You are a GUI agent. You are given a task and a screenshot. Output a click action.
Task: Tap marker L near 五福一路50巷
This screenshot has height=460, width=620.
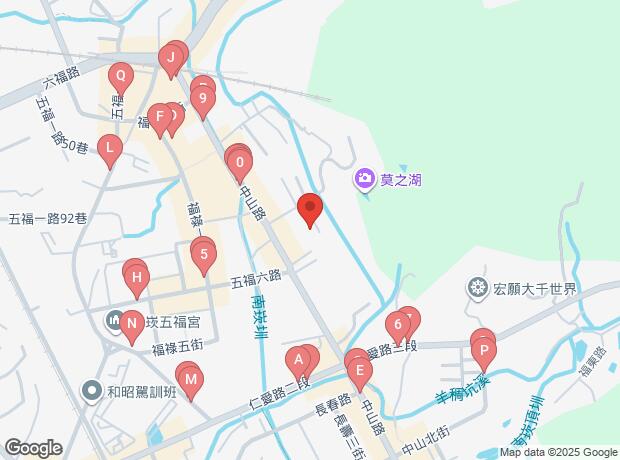[x=110, y=150]
